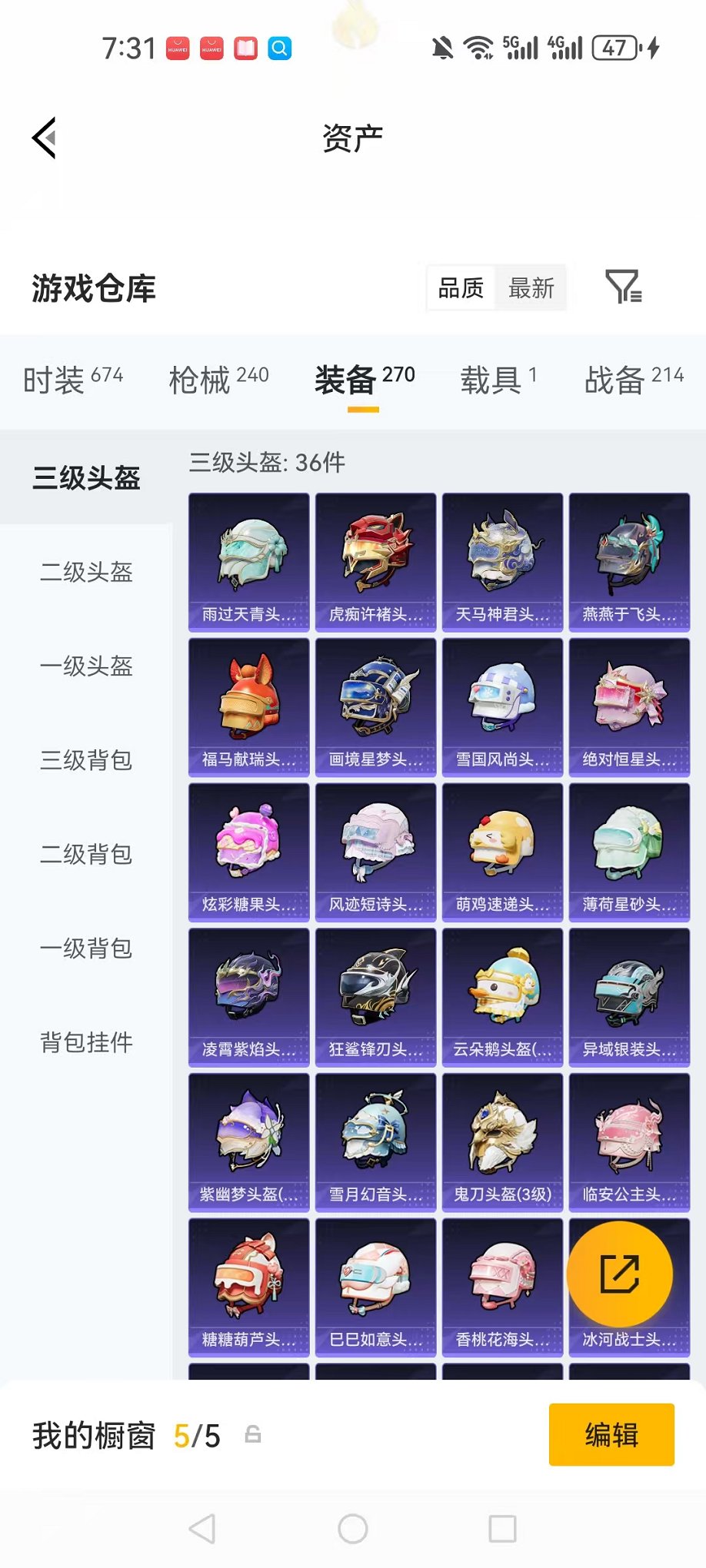Select the 二级头盔 category
Viewport: 706px width, 1568px height.
(x=85, y=573)
